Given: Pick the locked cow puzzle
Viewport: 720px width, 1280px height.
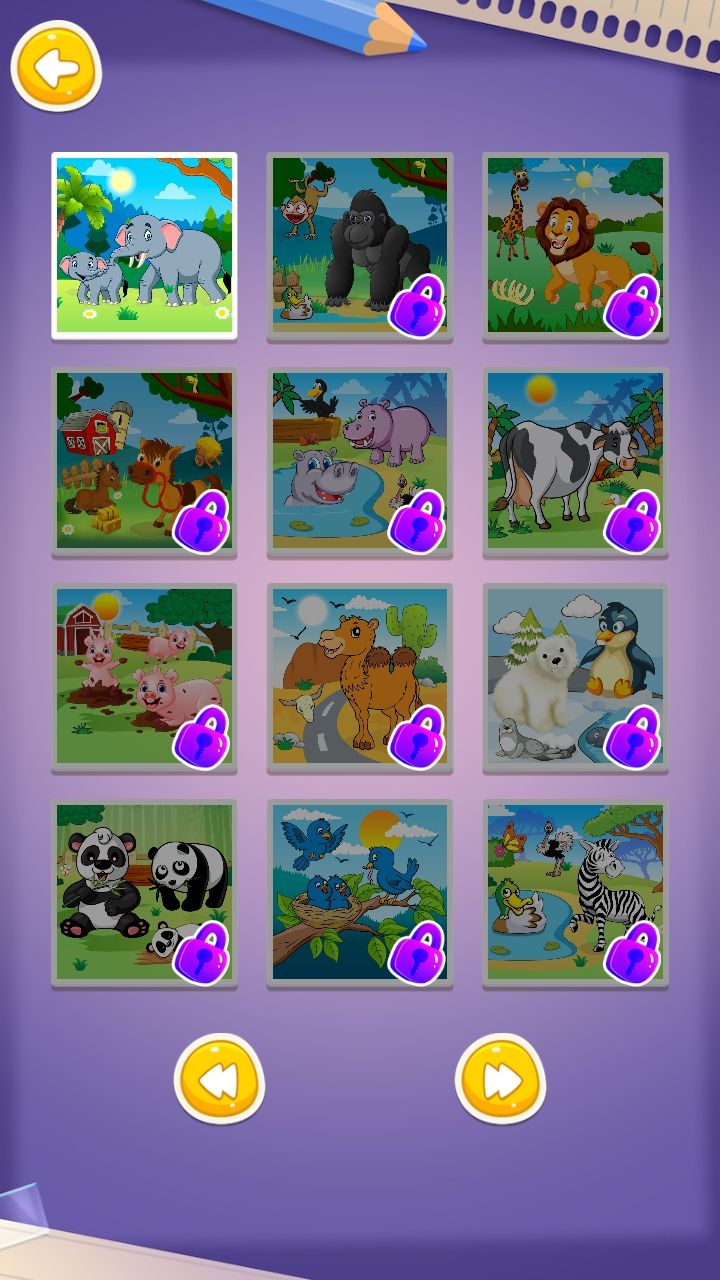Looking at the screenshot, I should pyautogui.click(x=575, y=462).
